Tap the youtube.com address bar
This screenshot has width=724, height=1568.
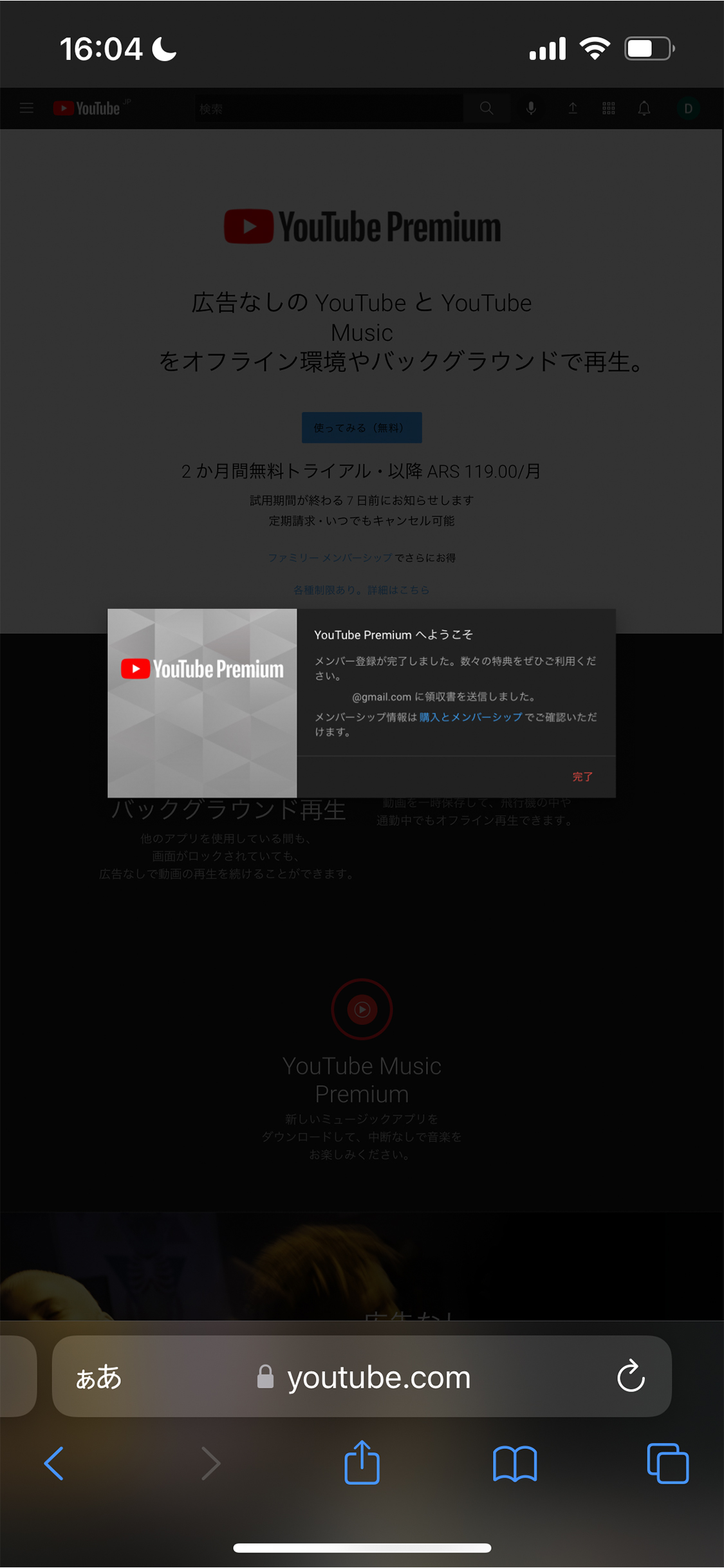[378, 1377]
